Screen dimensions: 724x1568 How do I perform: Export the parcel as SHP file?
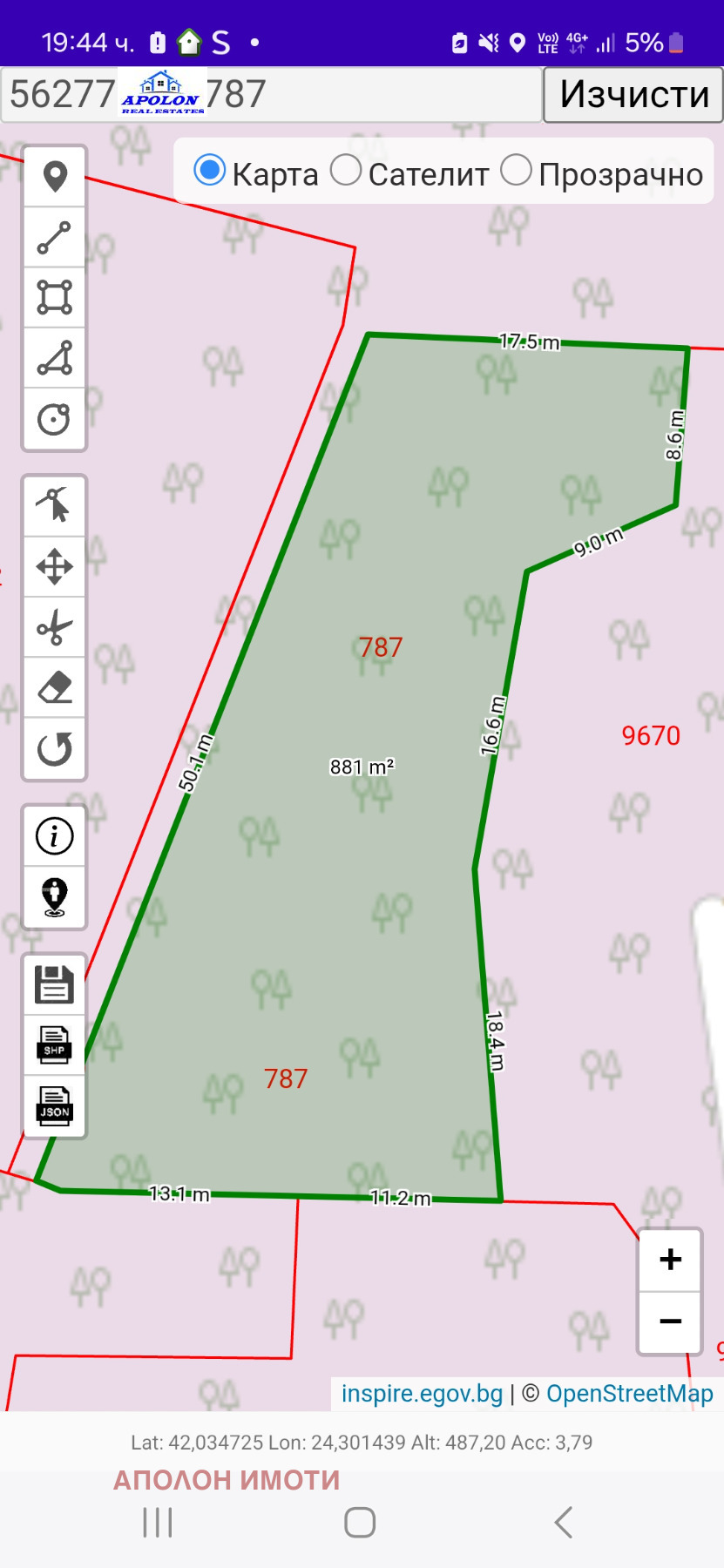55,1045
